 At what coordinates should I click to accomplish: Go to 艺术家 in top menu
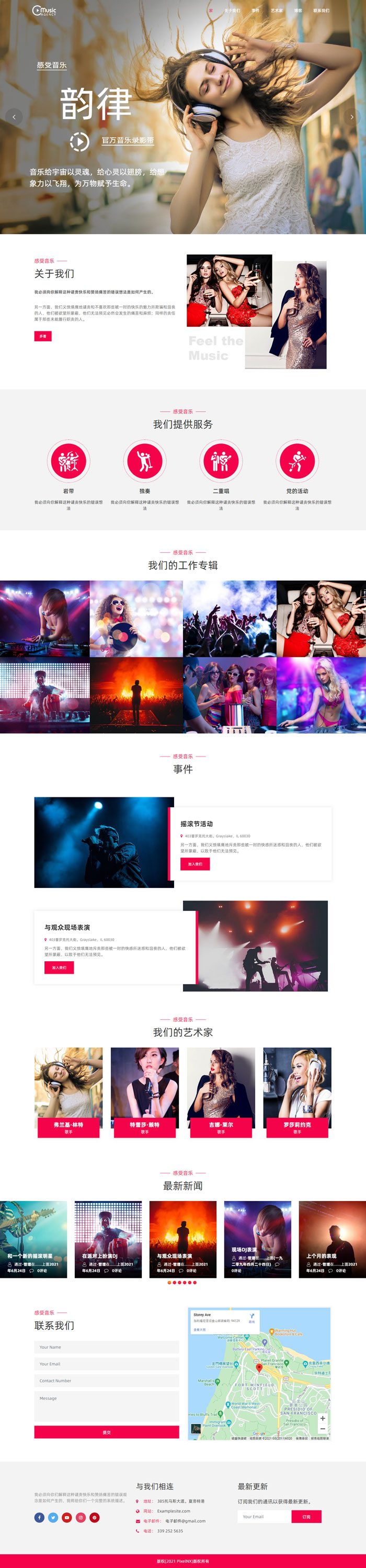[277, 10]
